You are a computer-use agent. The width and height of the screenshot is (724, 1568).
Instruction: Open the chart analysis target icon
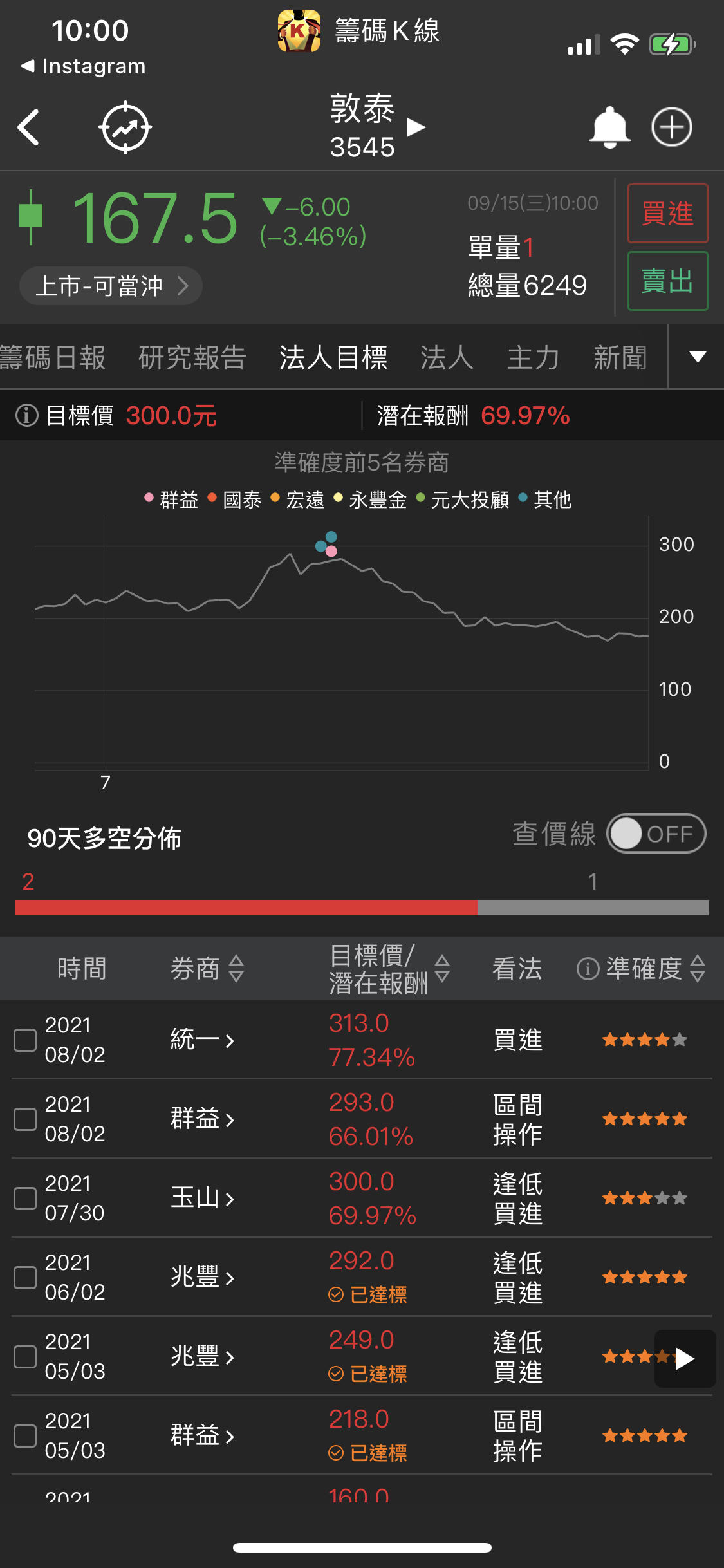click(x=125, y=127)
